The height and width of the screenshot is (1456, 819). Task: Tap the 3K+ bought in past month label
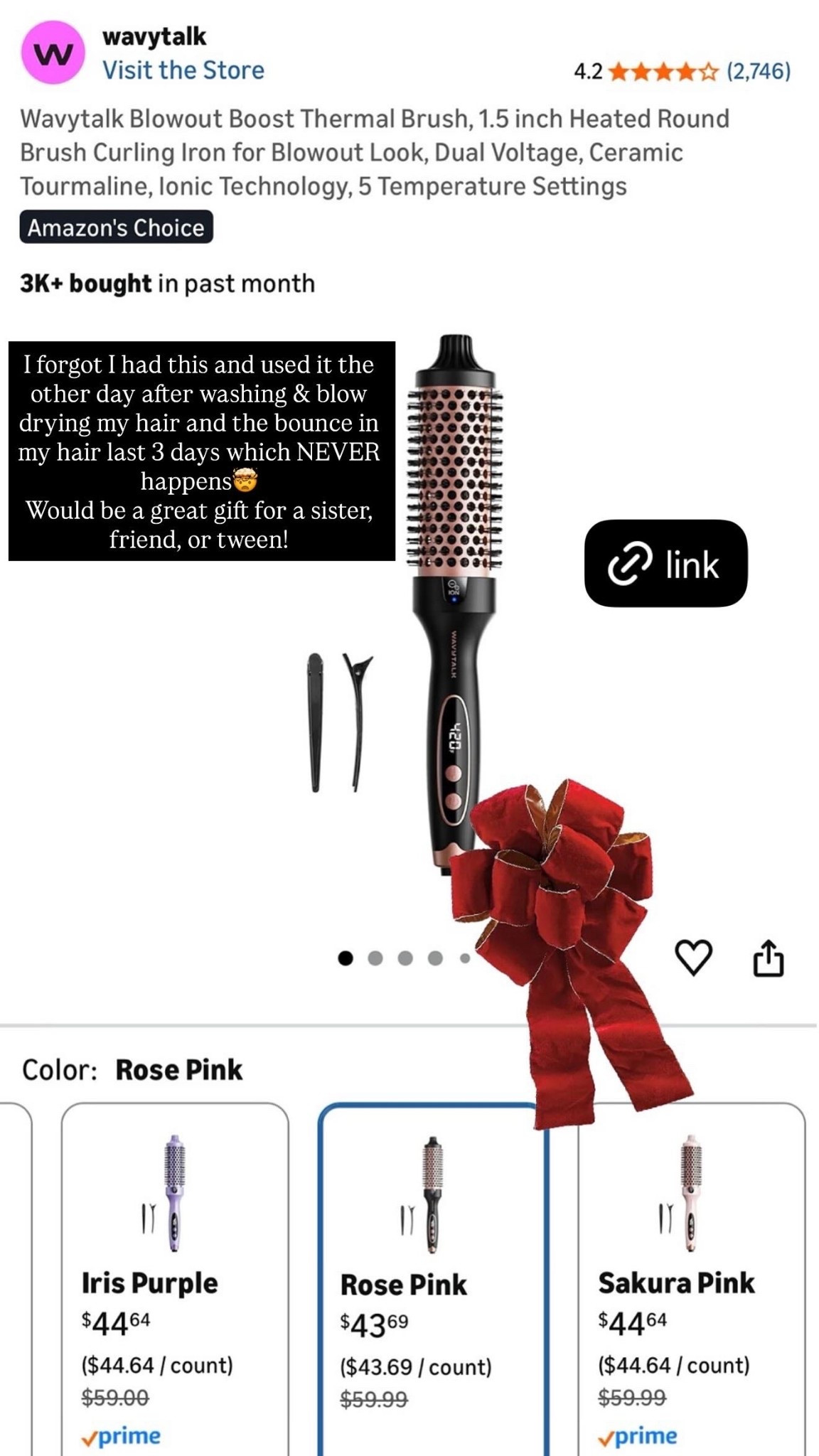click(167, 282)
